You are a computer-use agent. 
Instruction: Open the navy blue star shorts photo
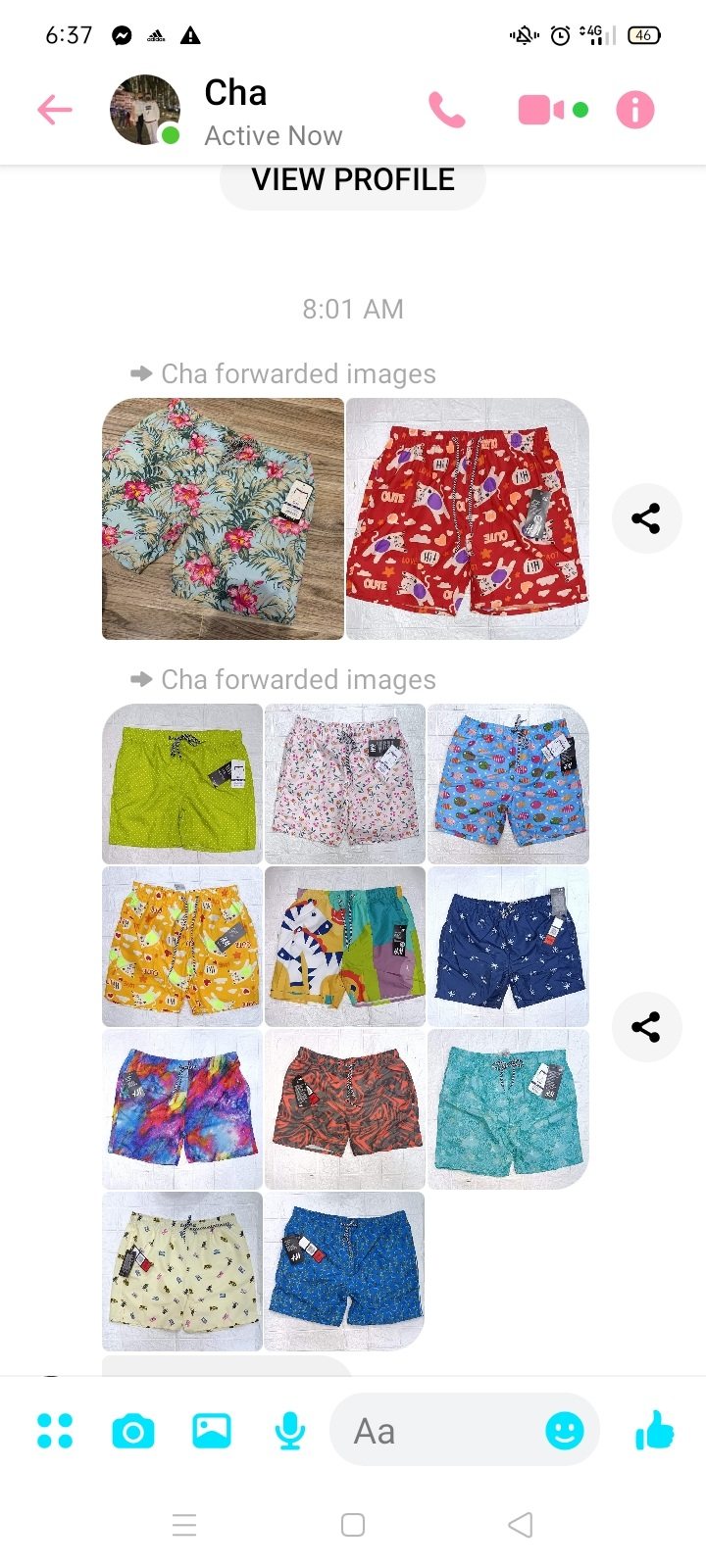click(508, 946)
